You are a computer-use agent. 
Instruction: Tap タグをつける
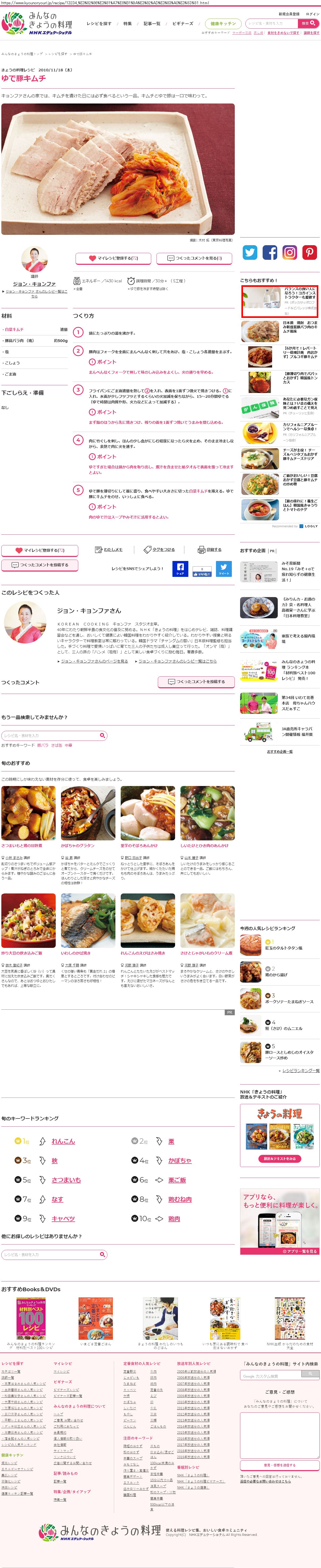click(x=160, y=550)
